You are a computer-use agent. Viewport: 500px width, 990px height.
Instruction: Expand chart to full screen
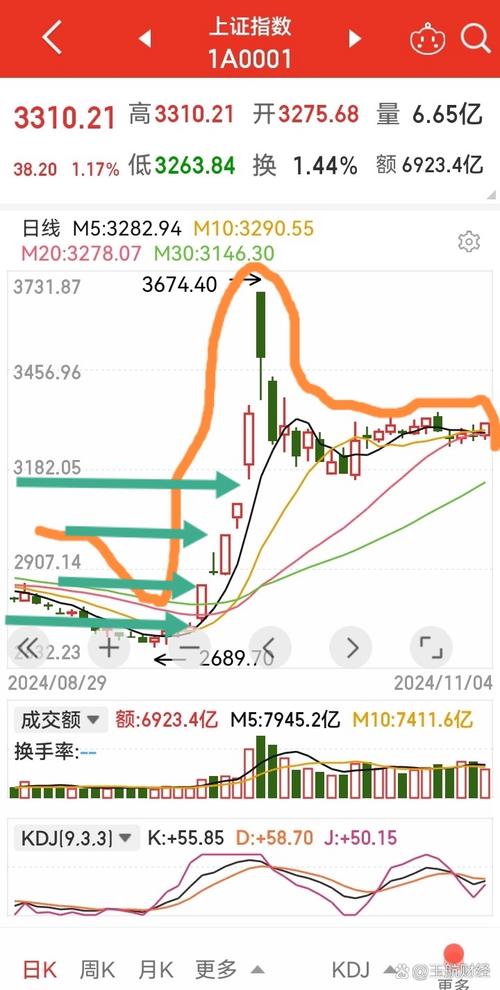(x=431, y=648)
